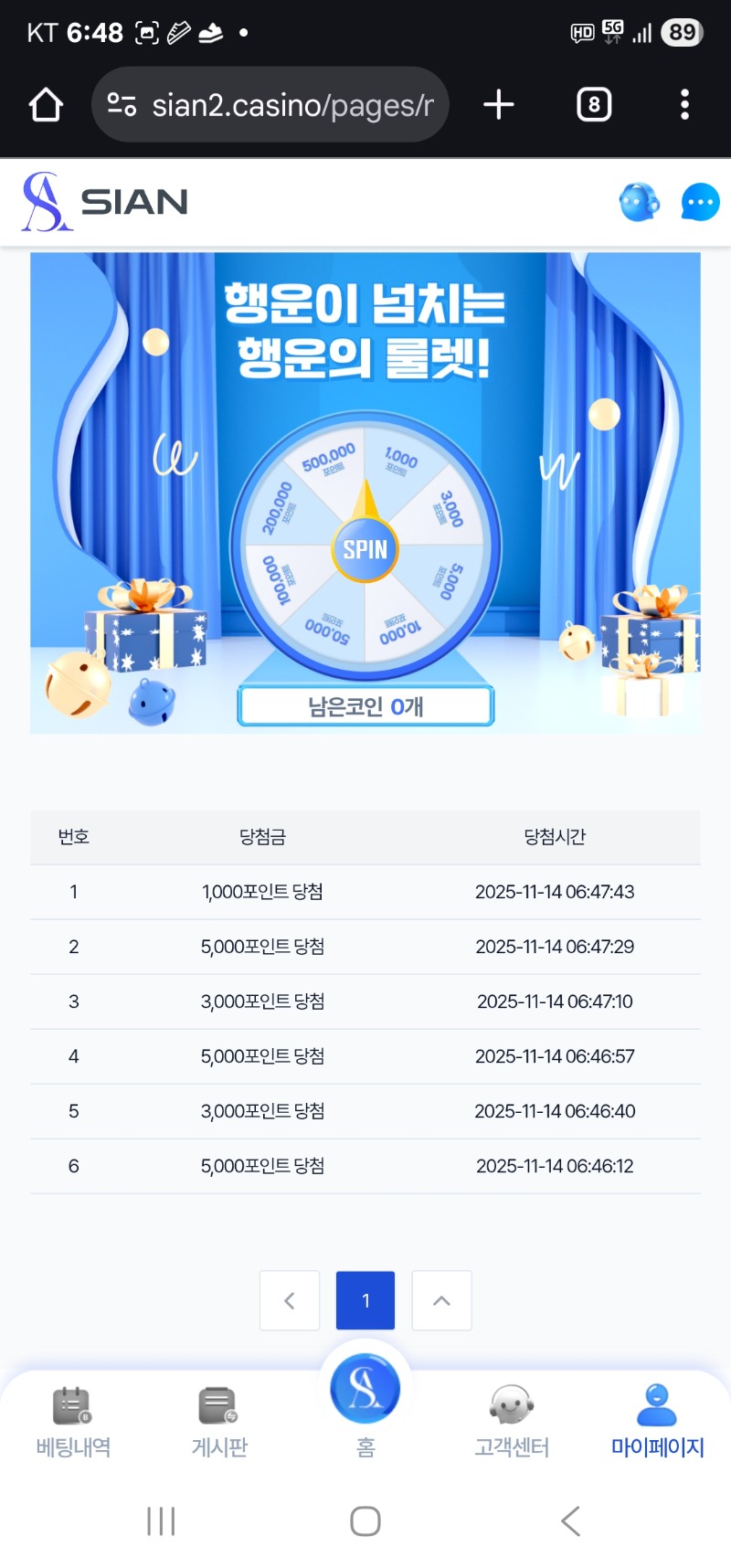The height and width of the screenshot is (1568, 731).
Task: Go to the 베팅내역 tab
Action: point(73,1421)
